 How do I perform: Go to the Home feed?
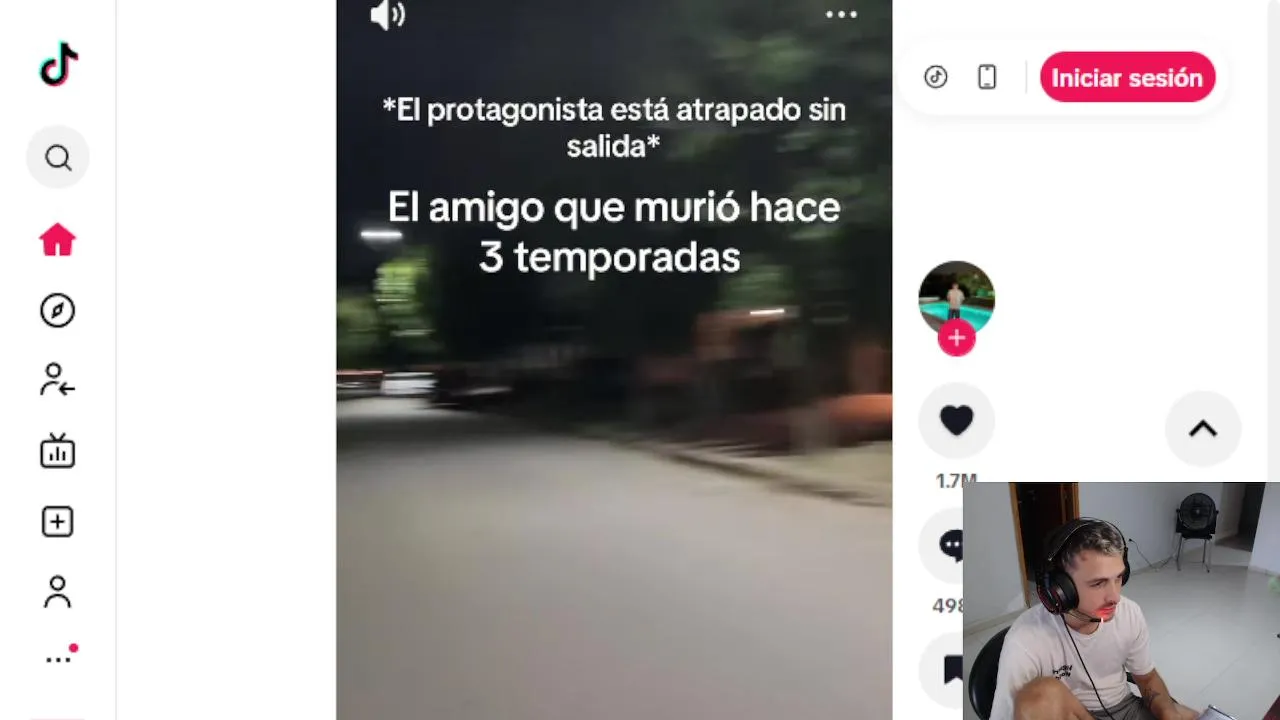pyautogui.click(x=57, y=240)
